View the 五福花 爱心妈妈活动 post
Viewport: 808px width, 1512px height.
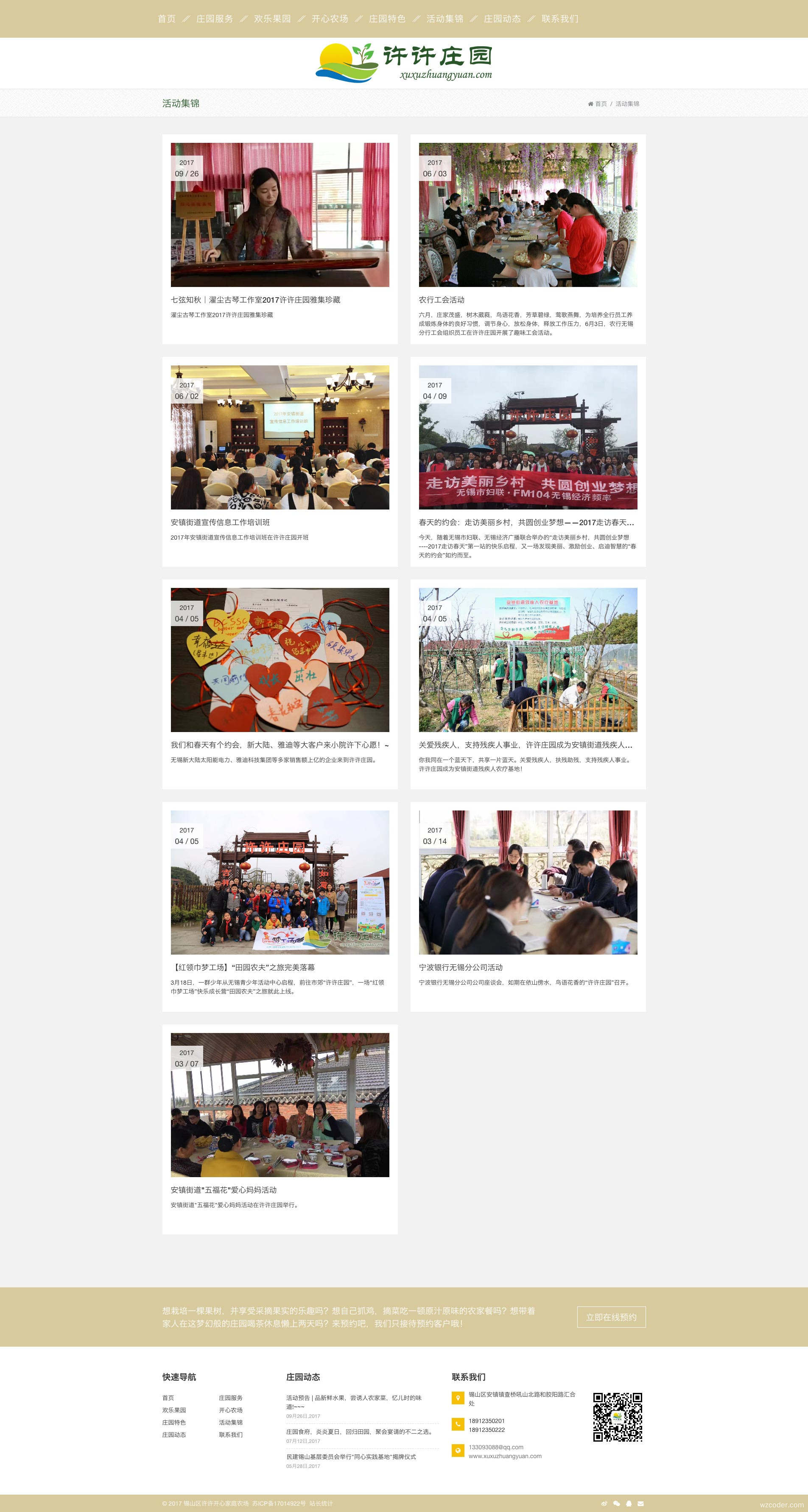224,1190
